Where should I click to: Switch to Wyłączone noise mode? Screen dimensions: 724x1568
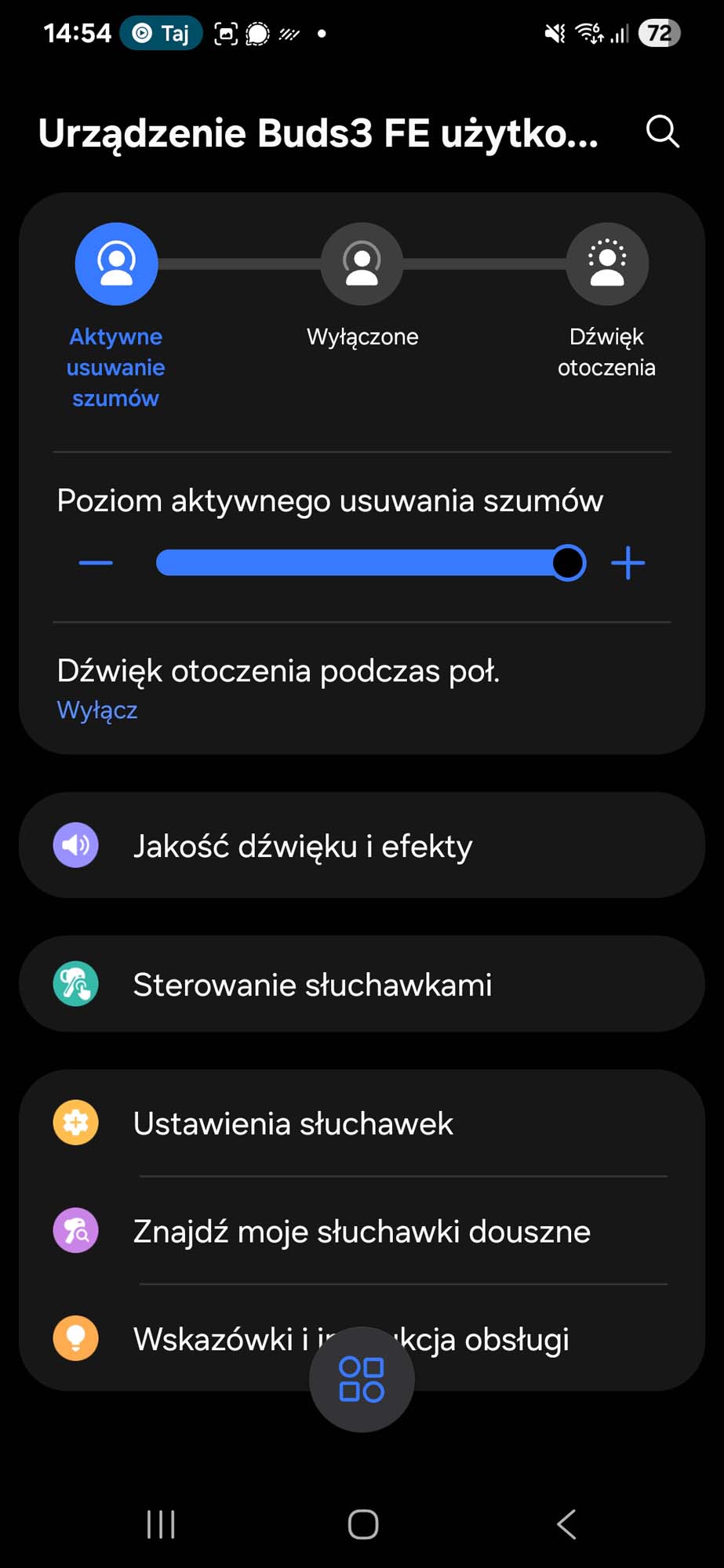point(362,264)
